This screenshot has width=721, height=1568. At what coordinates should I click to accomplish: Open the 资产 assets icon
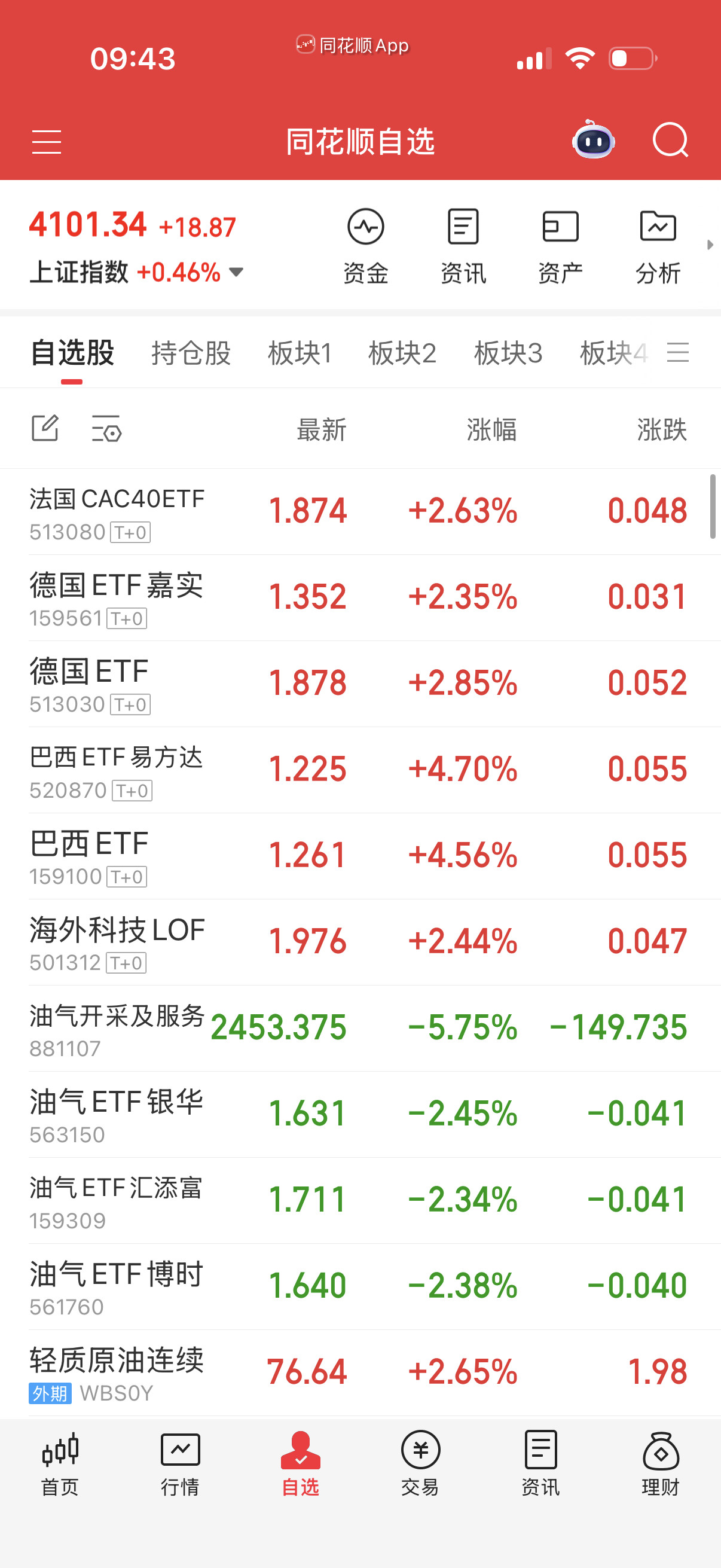(560, 242)
